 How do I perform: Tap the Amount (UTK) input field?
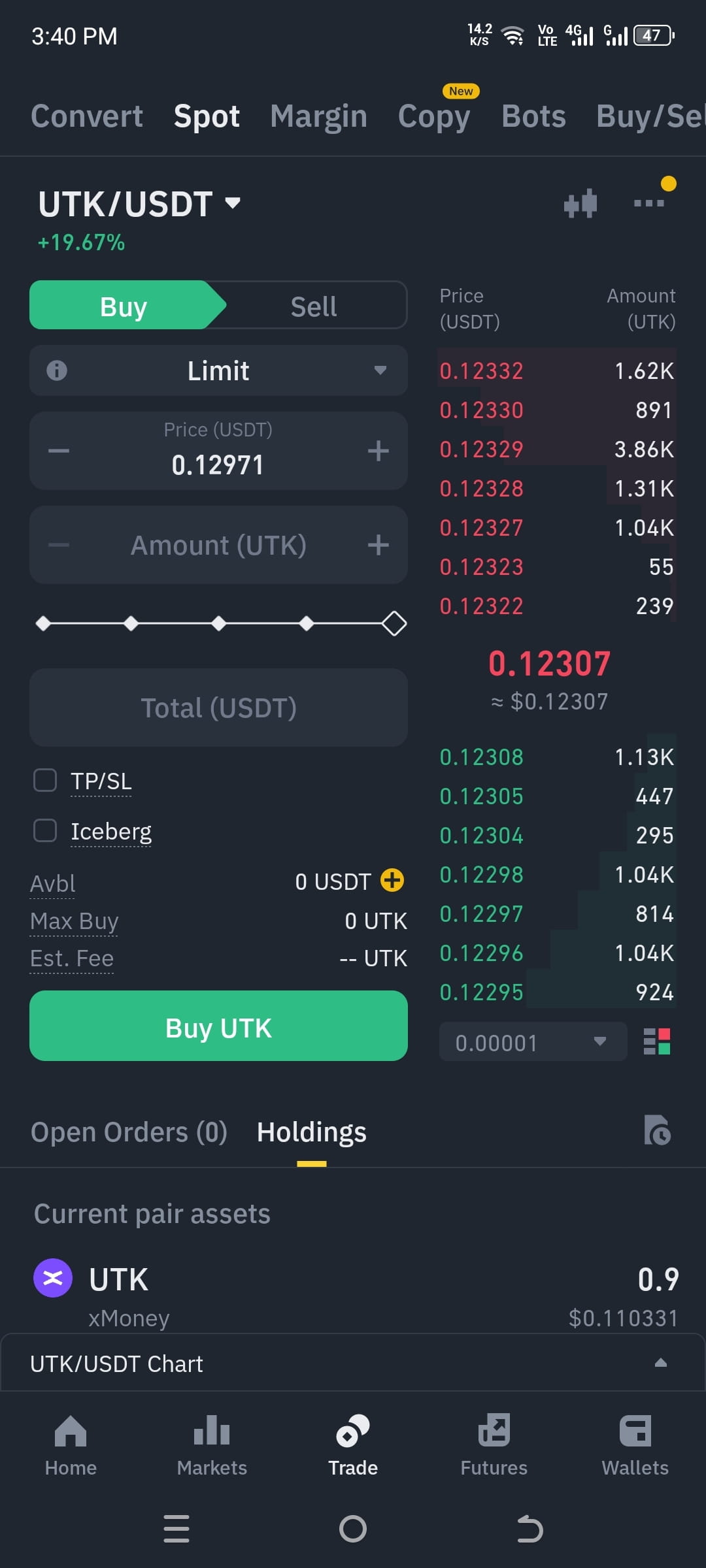[218, 545]
